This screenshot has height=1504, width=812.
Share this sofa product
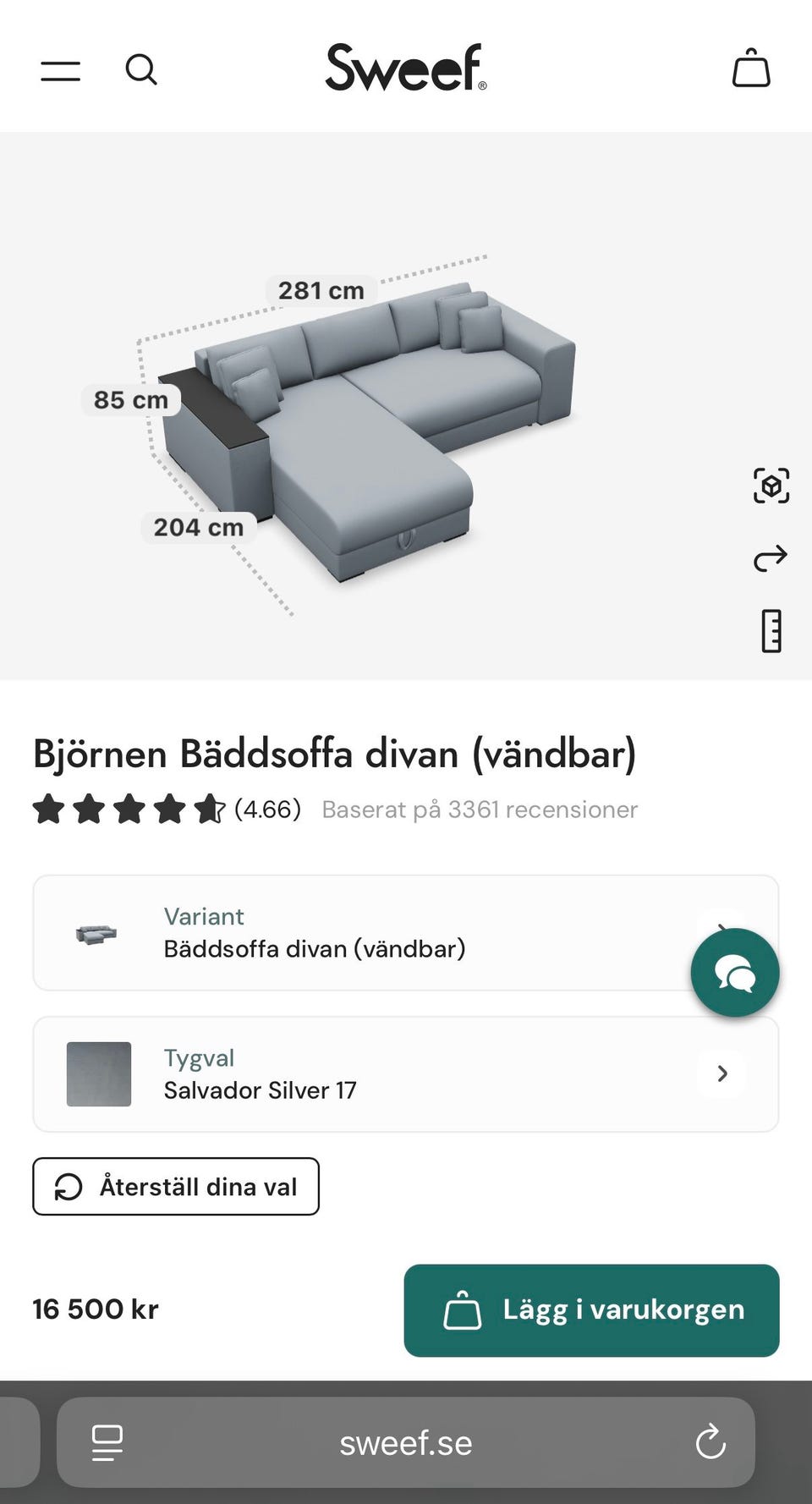point(771,558)
